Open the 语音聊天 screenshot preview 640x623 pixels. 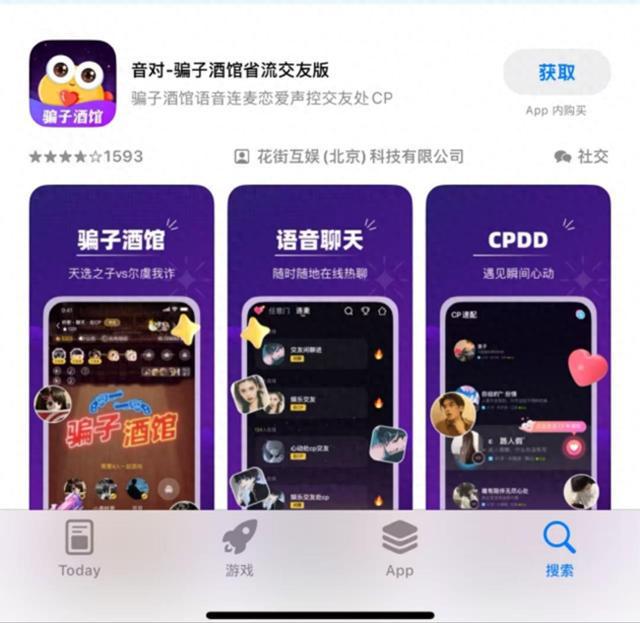(x=319, y=345)
